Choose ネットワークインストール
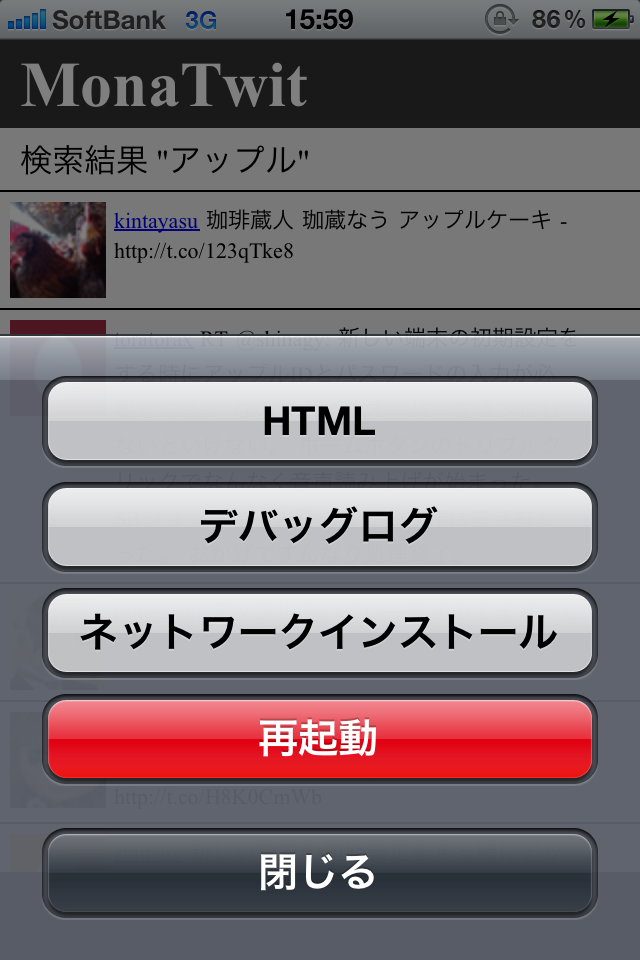 (319, 632)
